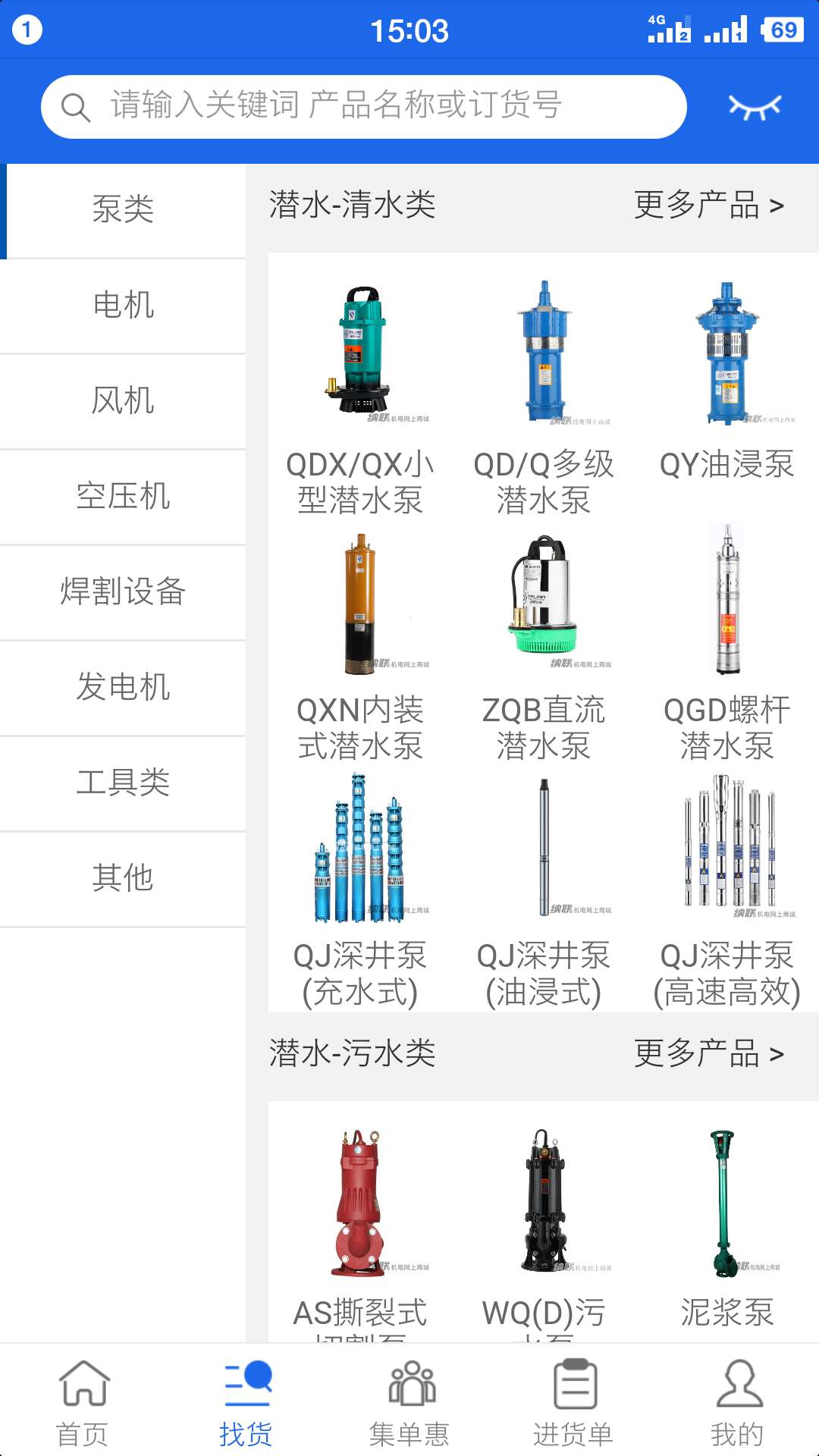
Task: View more products in 潜水-清水类
Action: [708, 206]
